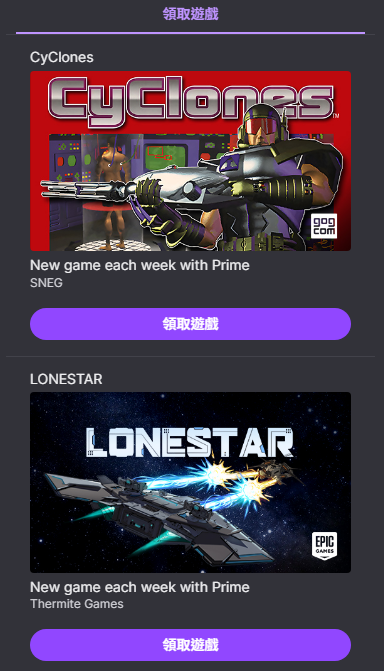Open the CyClones game artwork

pyautogui.click(x=191, y=161)
